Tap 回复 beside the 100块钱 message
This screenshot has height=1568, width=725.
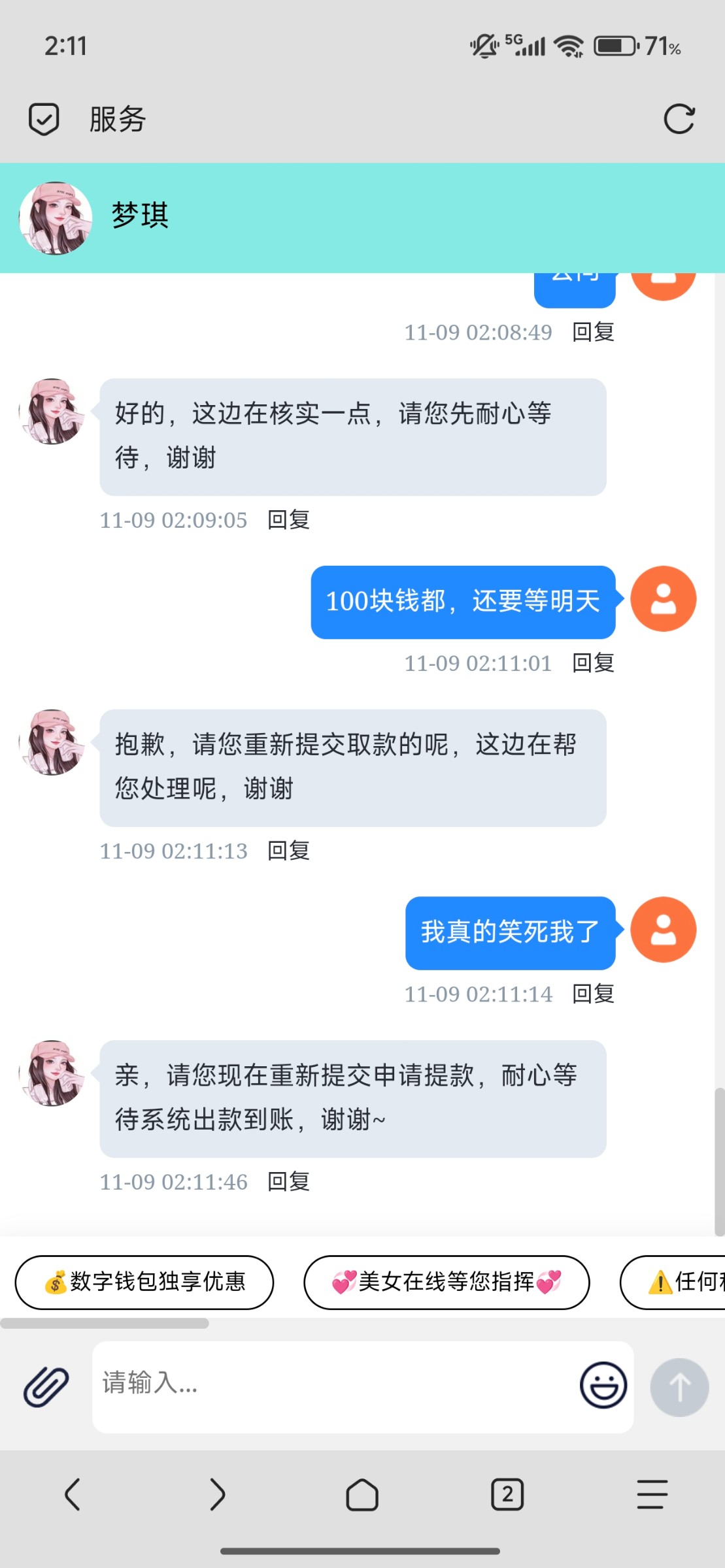coord(593,663)
